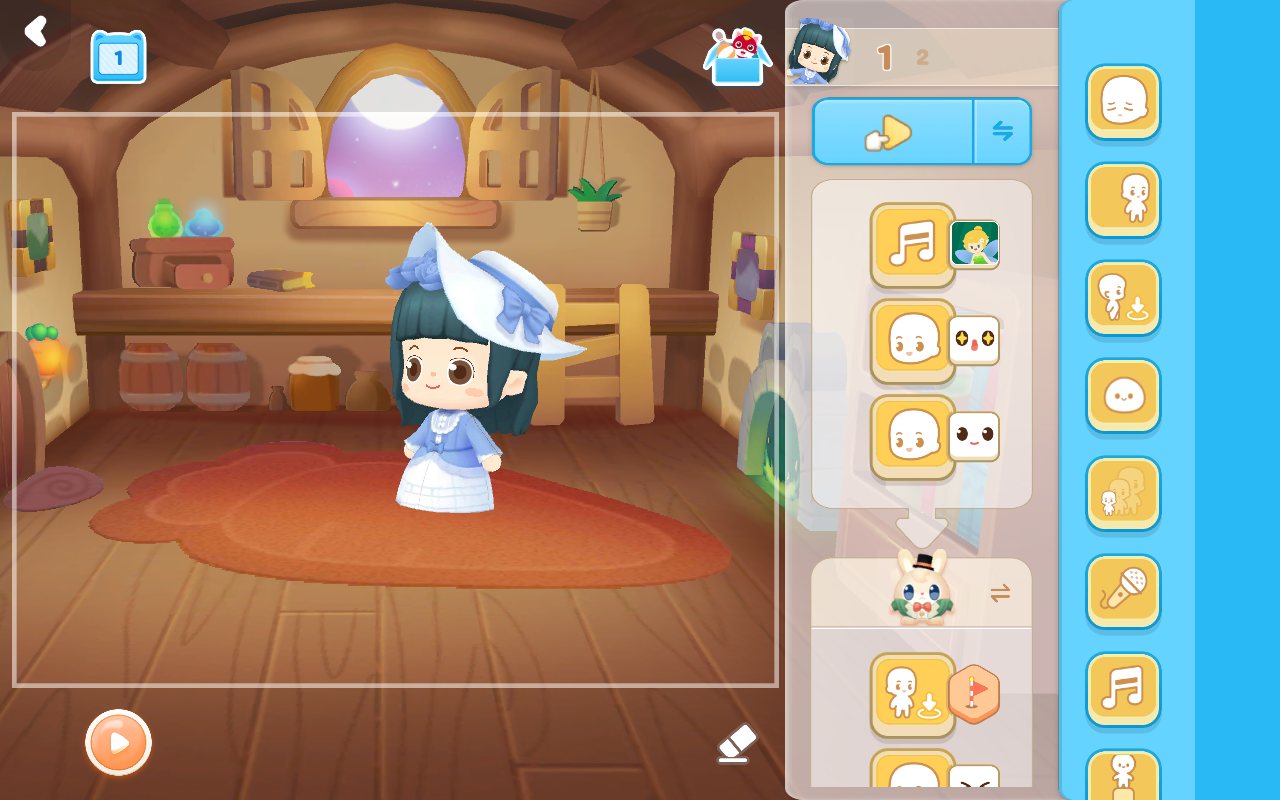Open the scene number 1 button

(118, 58)
